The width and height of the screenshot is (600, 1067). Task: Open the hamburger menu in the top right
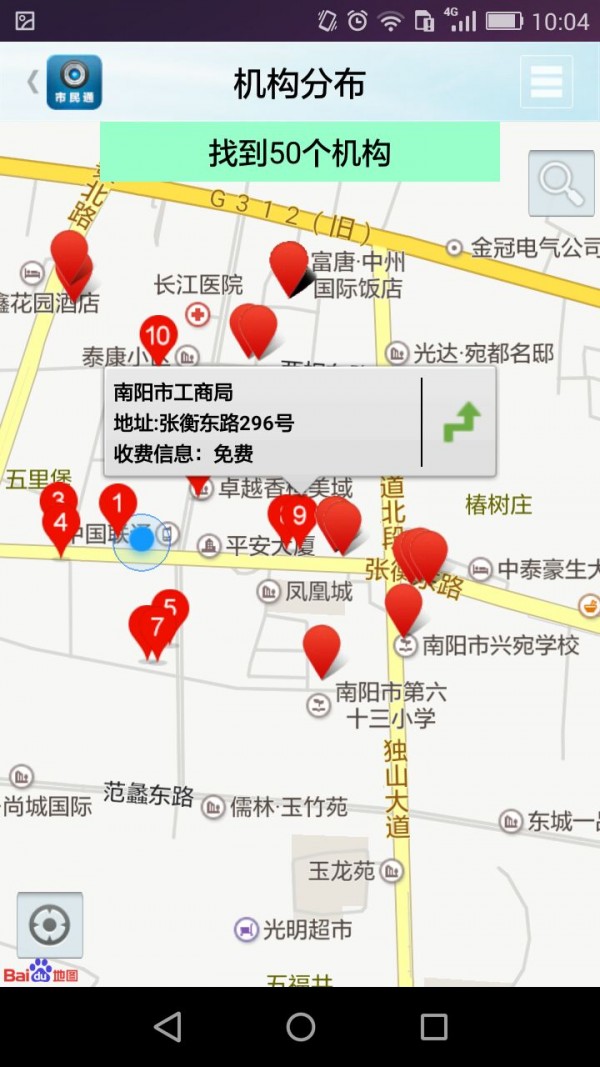546,82
